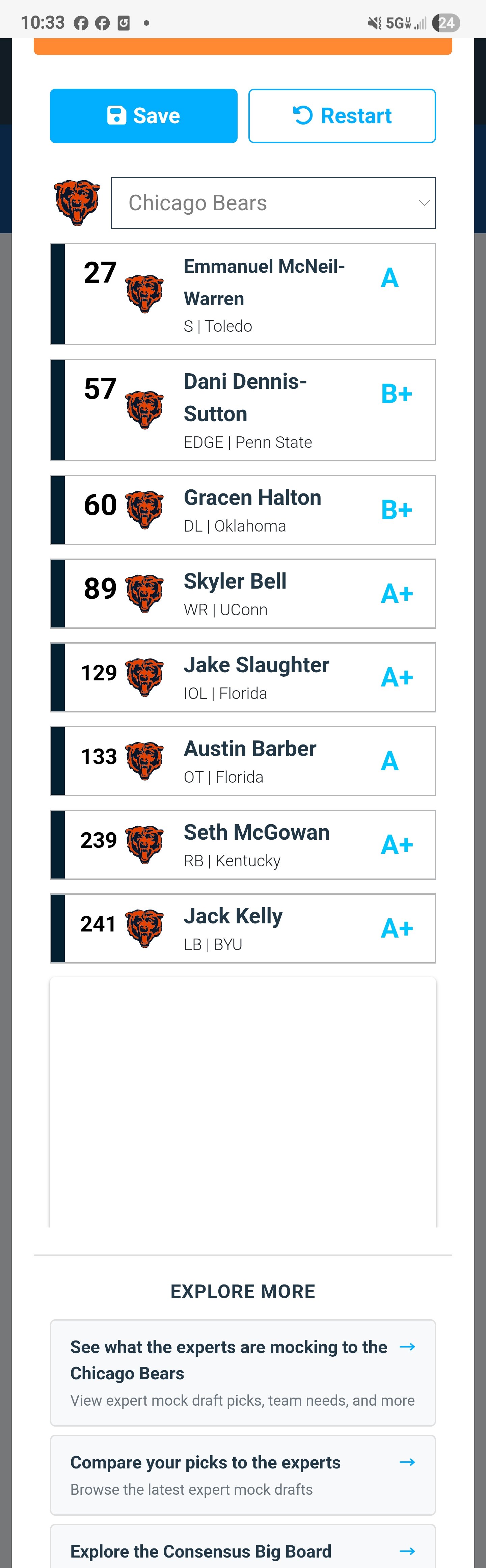View Seth McGowan's pick at 239
Image resolution: width=486 pixels, height=1568 pixels.
[x=243, y=845]
